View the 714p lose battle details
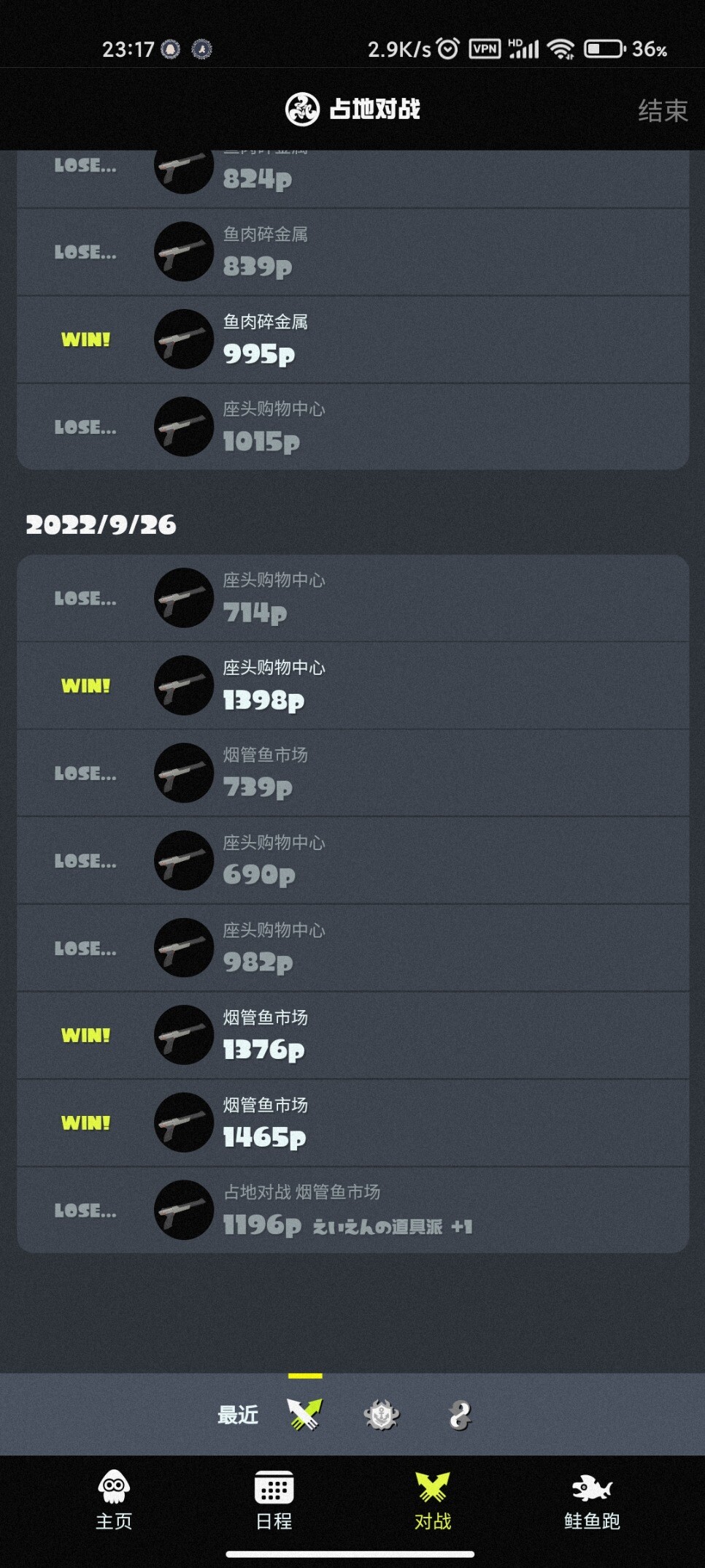705x1568 pixels. [x=352, y=598]
